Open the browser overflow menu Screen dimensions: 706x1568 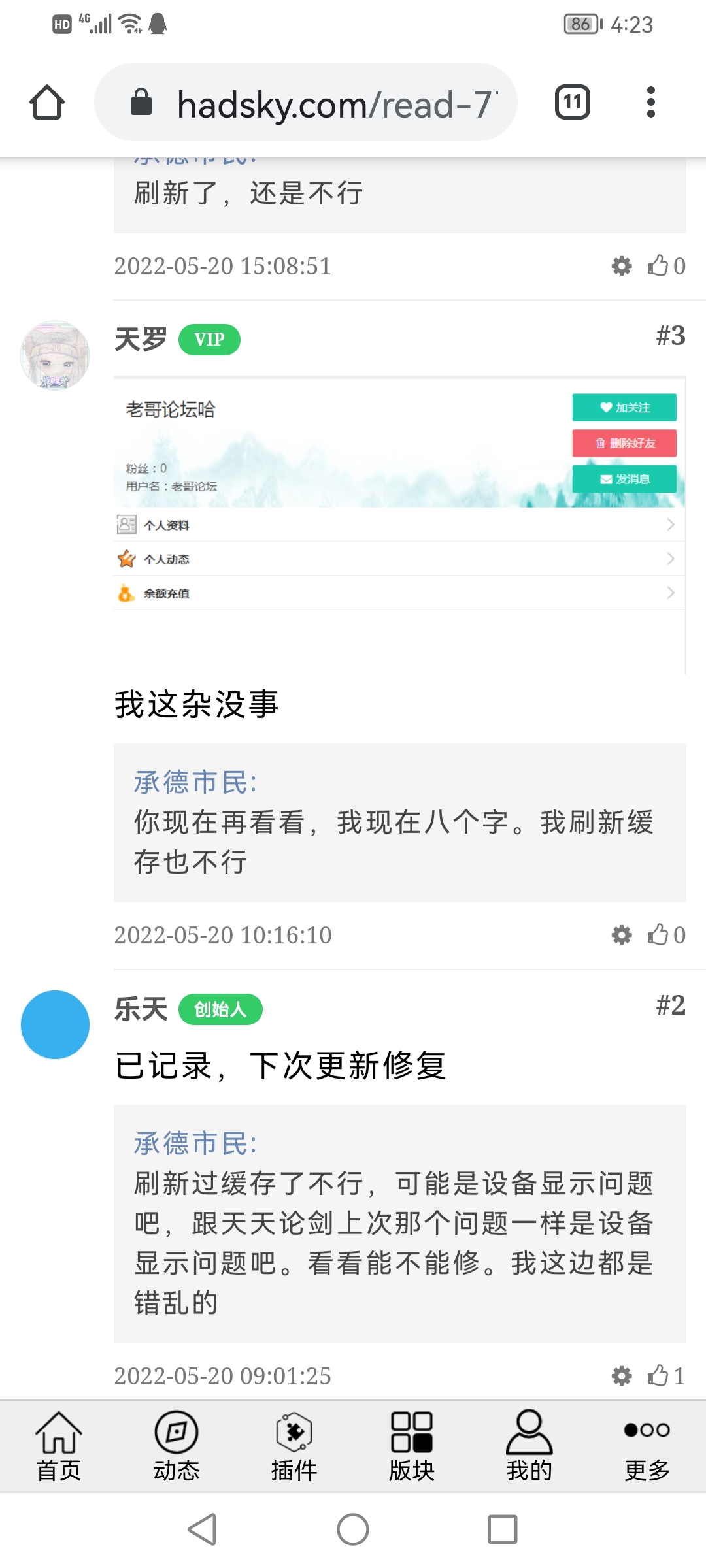pyautogui.click(x=650, y=103)
